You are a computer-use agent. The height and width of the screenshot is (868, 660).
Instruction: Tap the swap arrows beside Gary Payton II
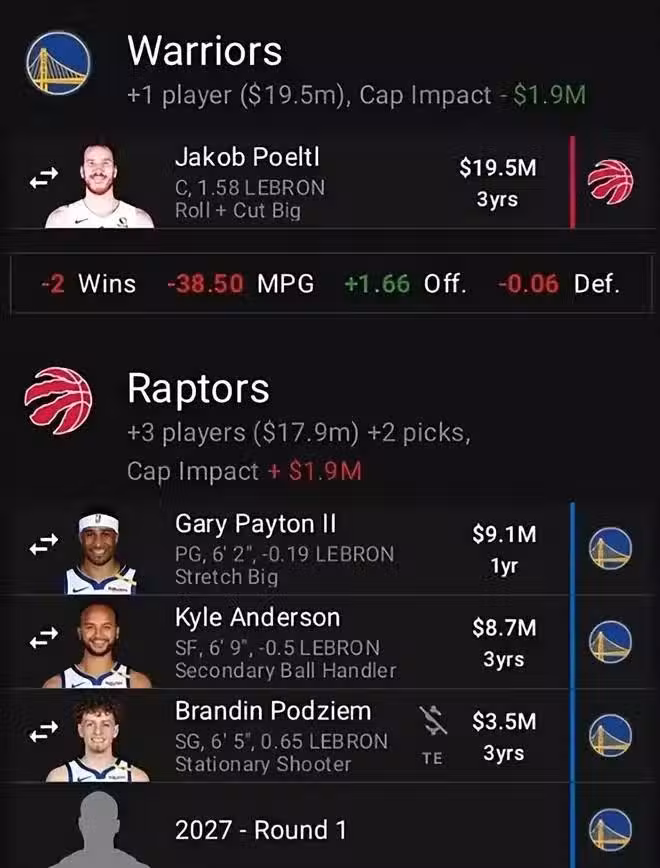[x=43, y=546]
